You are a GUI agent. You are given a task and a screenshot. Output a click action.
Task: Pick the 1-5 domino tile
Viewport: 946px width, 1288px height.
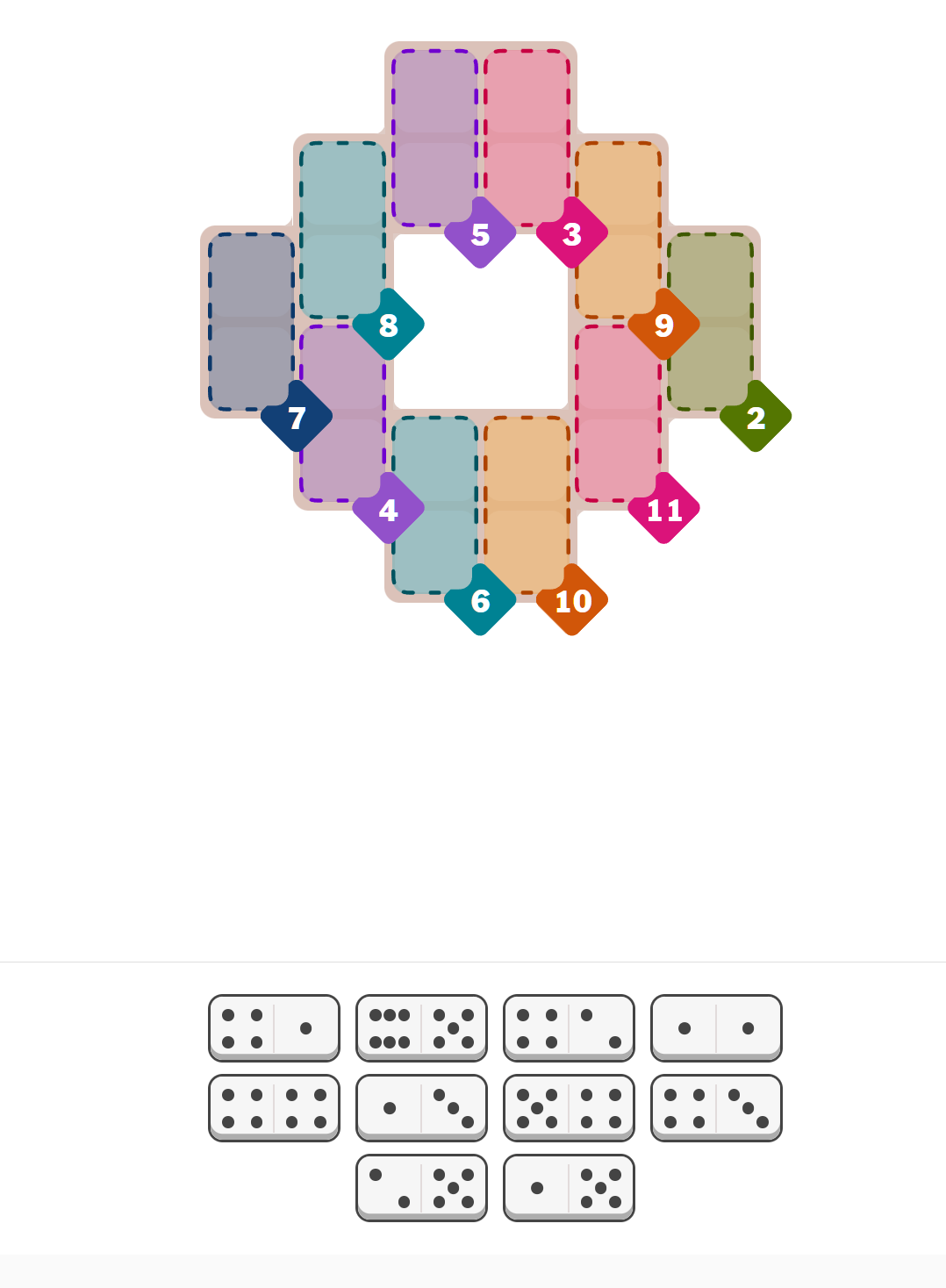[x=569, y=1187]
